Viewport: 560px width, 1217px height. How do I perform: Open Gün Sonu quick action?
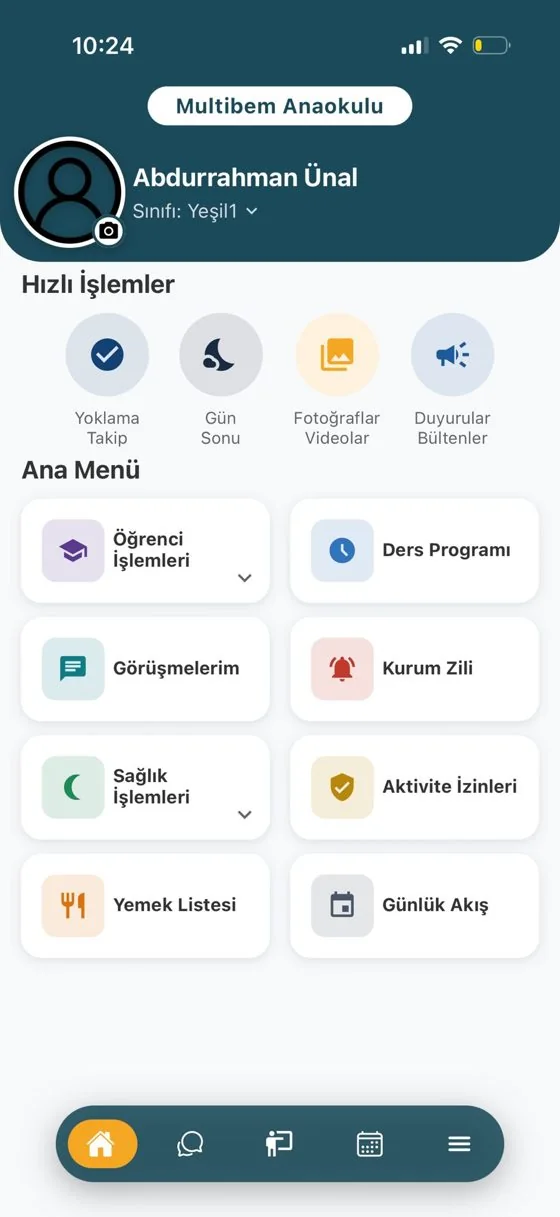(x=221, y=379)
